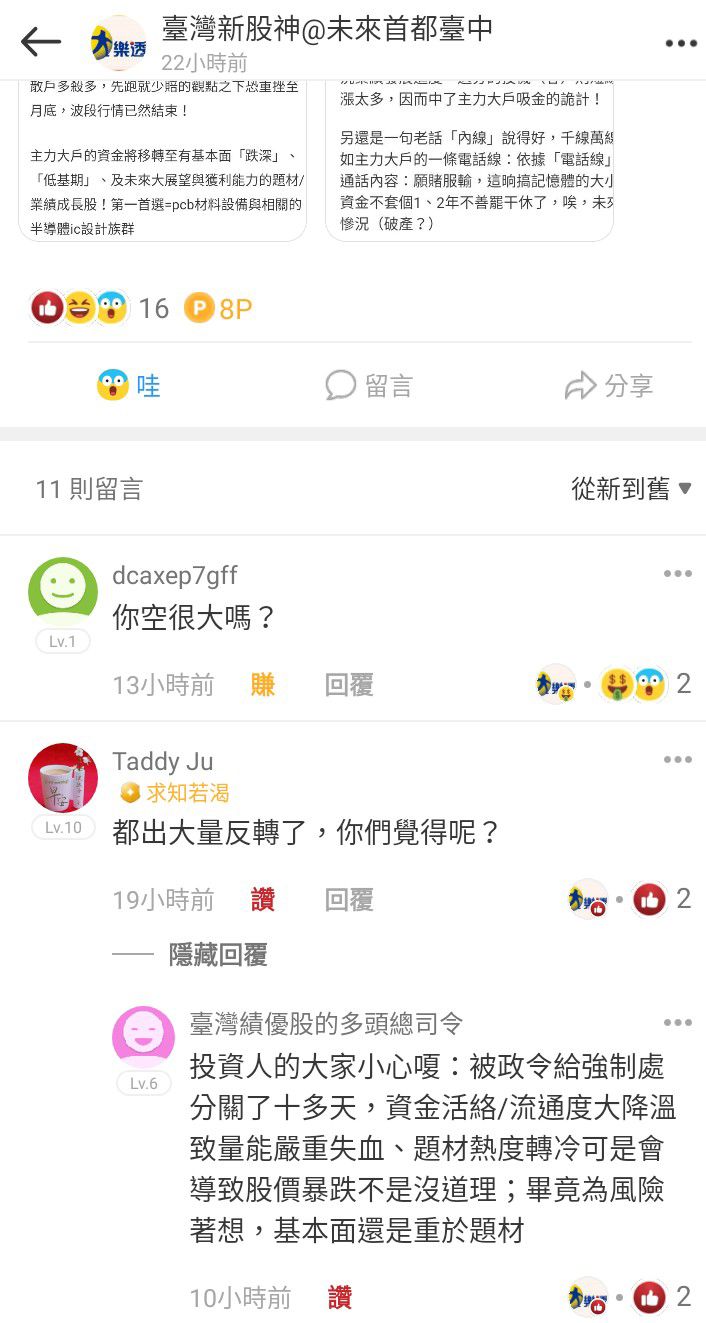
Task: Open options for Taddy Ju's comment
Action: pos(677,760)
